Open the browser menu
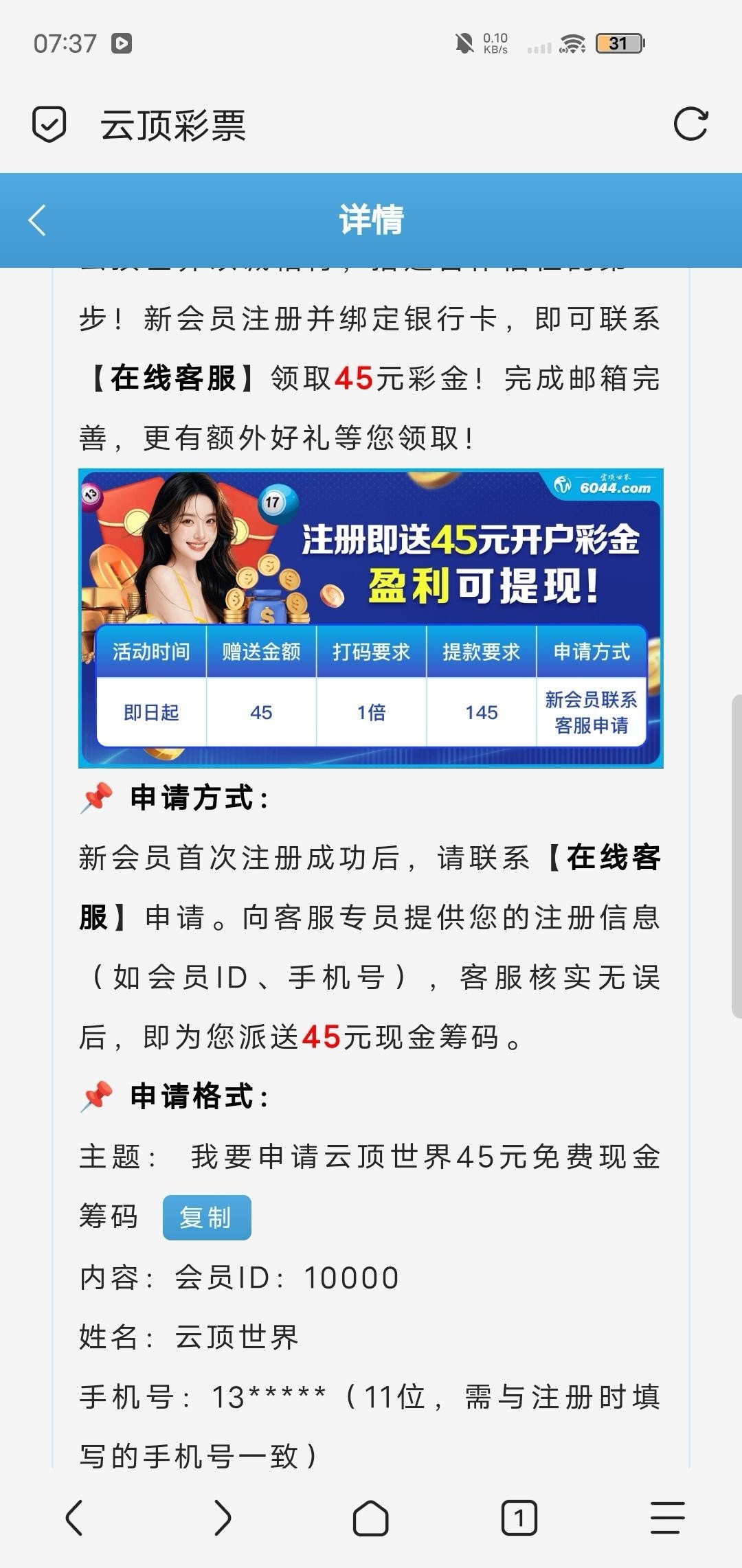 click(x=667, y=1517)
